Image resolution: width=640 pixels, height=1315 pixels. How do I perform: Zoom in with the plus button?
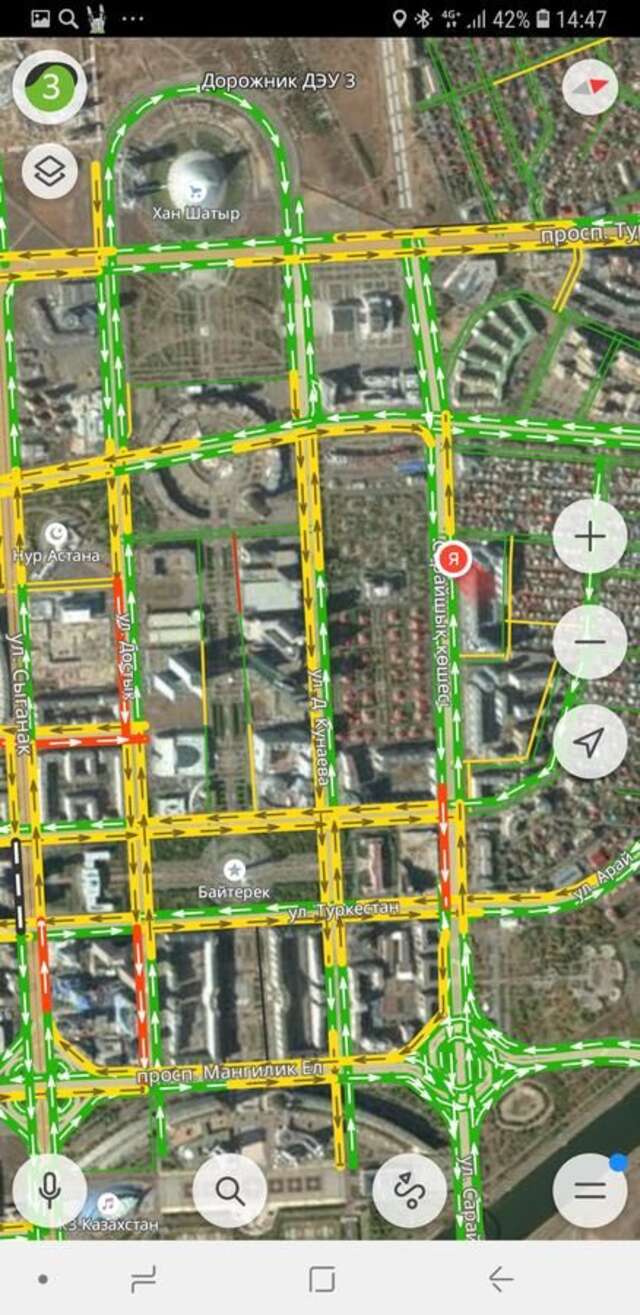coord(590,537)
